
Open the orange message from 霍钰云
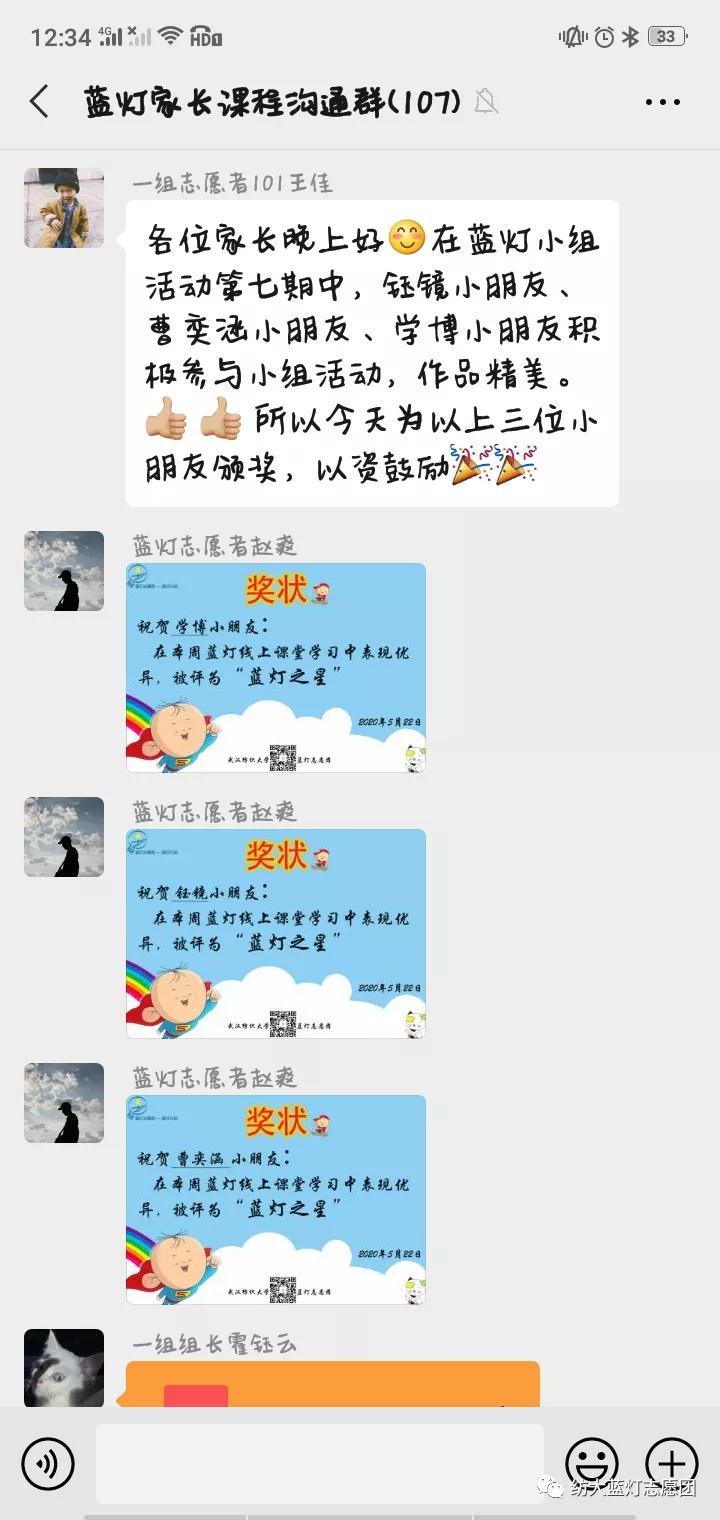pos(333,1385)
